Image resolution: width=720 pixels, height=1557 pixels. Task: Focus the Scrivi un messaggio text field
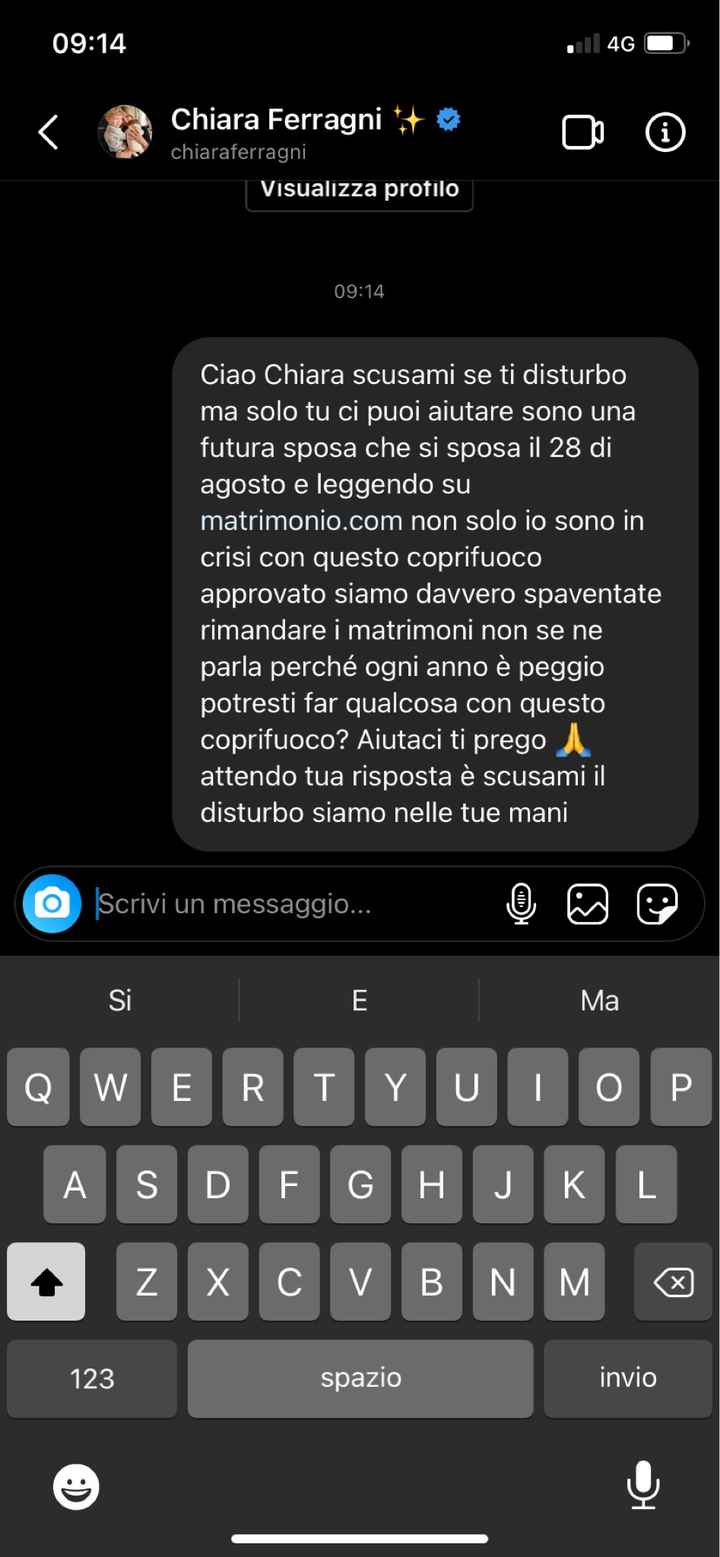pyautogui.click(x=290, y=905)
